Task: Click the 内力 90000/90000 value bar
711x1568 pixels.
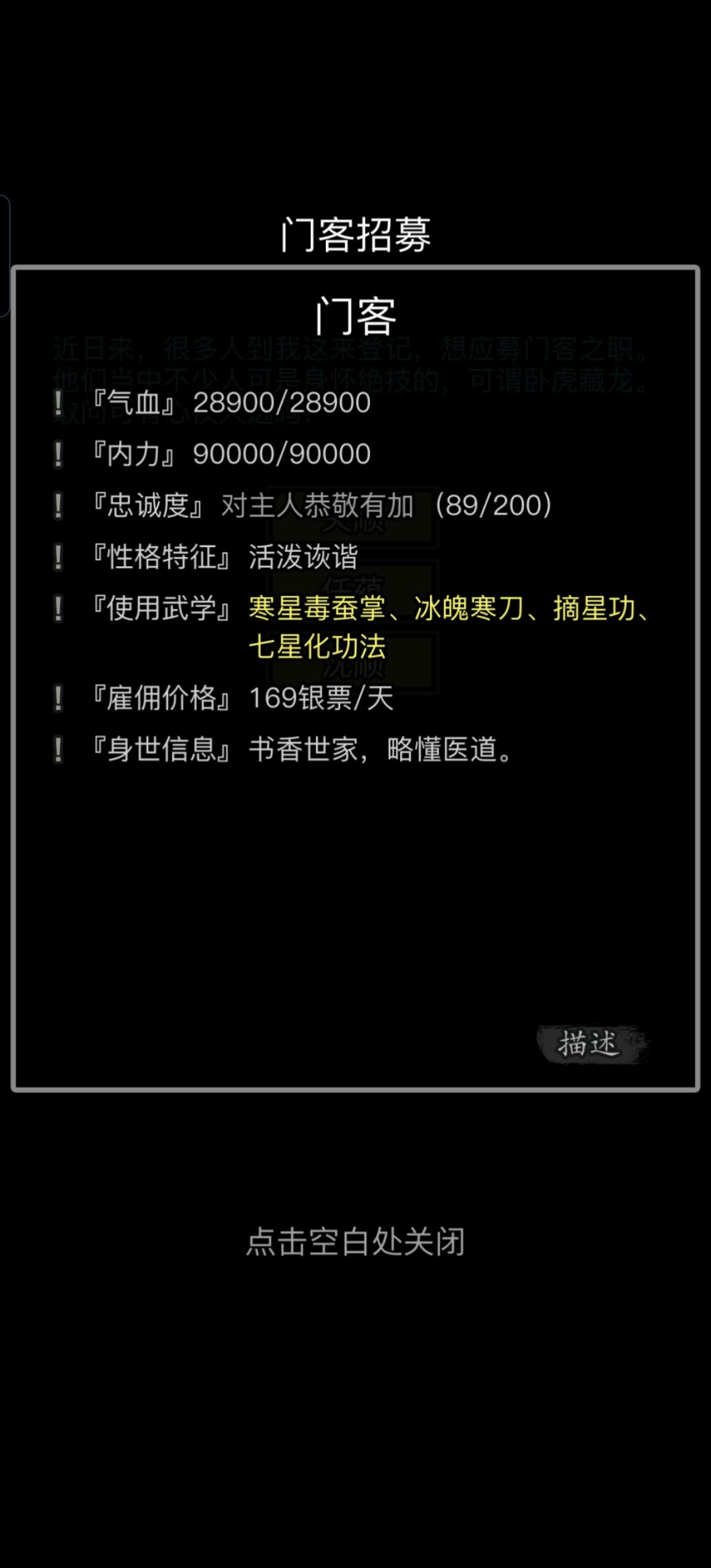Action: point(283,454)
